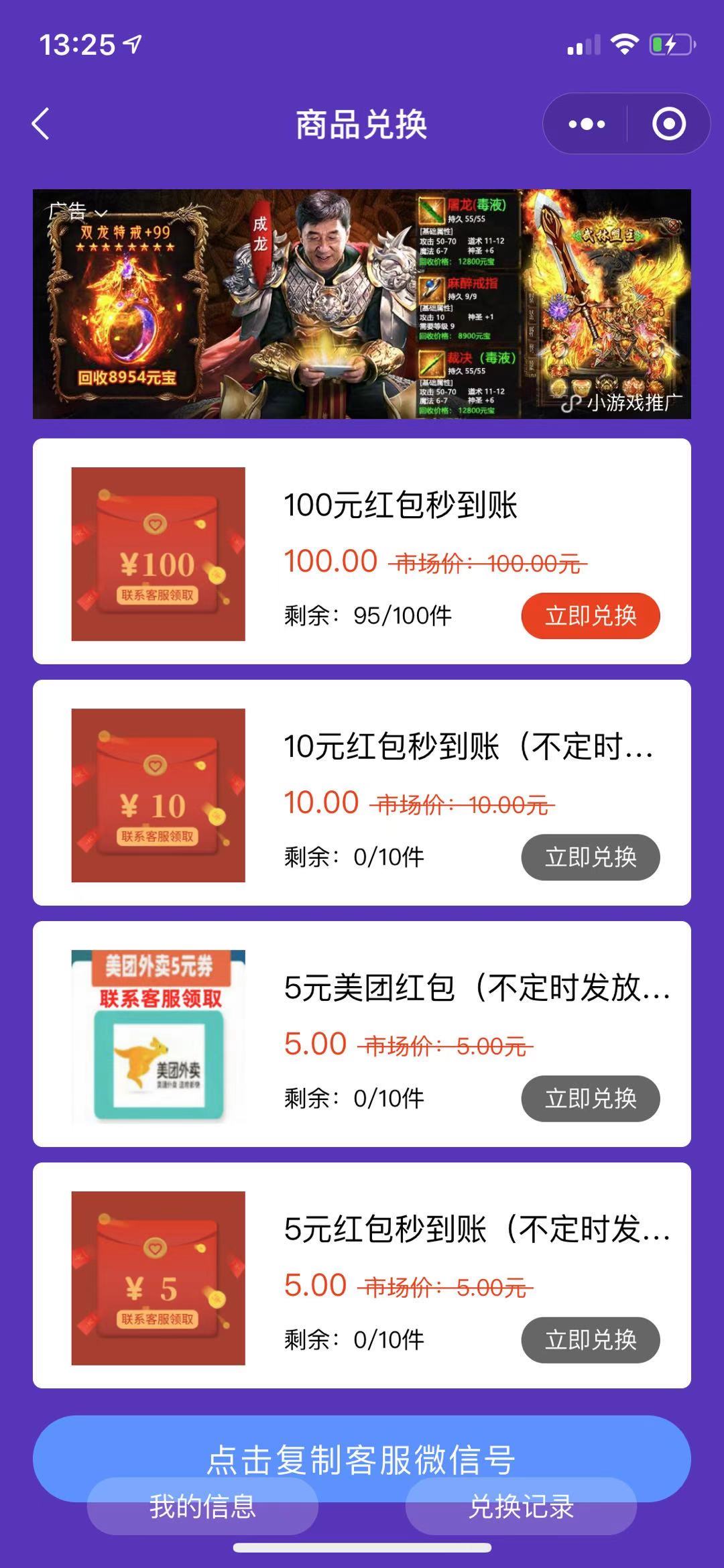Viewport: 724px width, 1568px height.
Task: Open the ¥100 red packet product image
Action: tap(158, 554)
